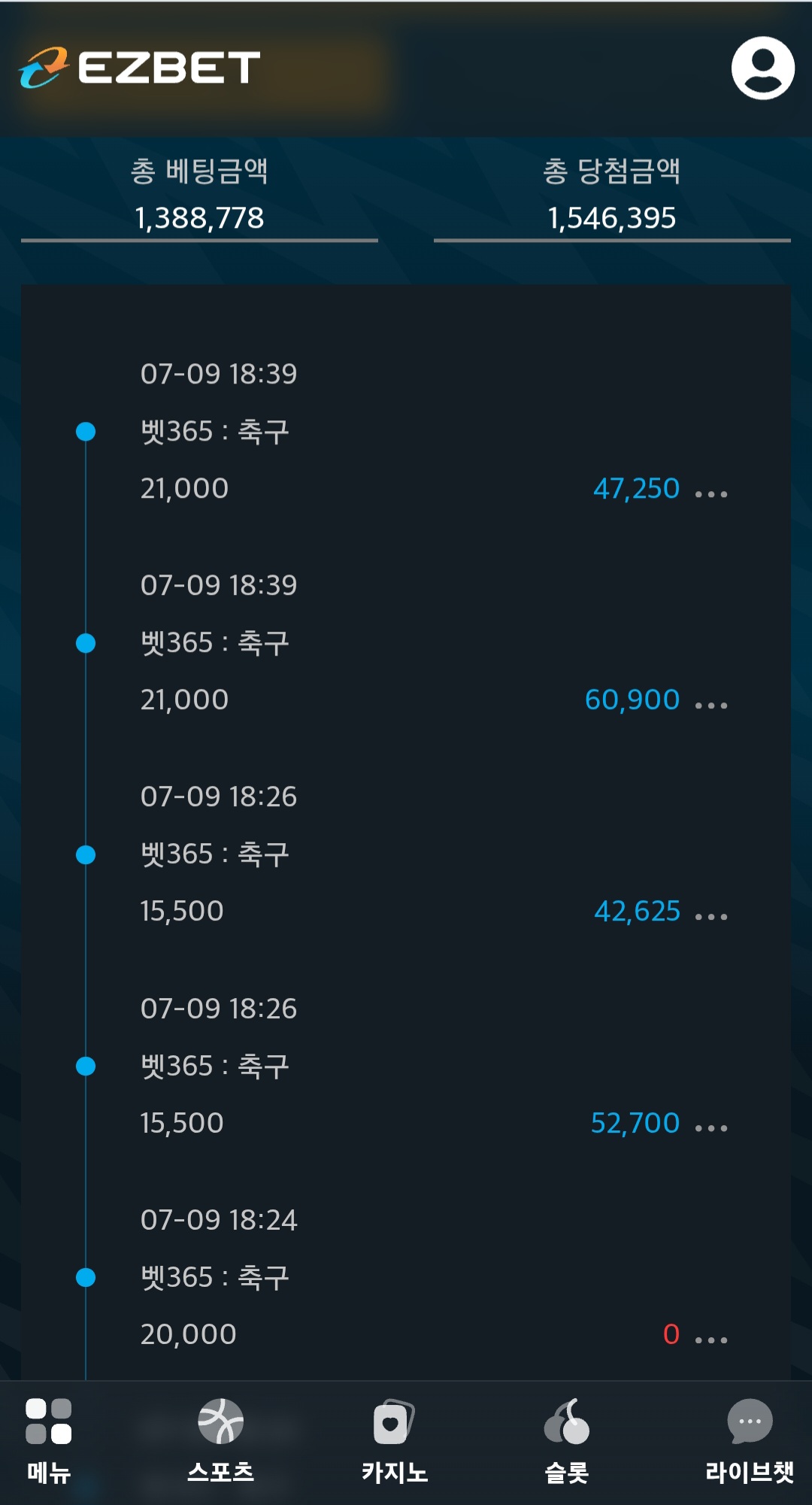Open more options for the 0 result bet
The image size is (812, 1505).
tap(711, 1340)
